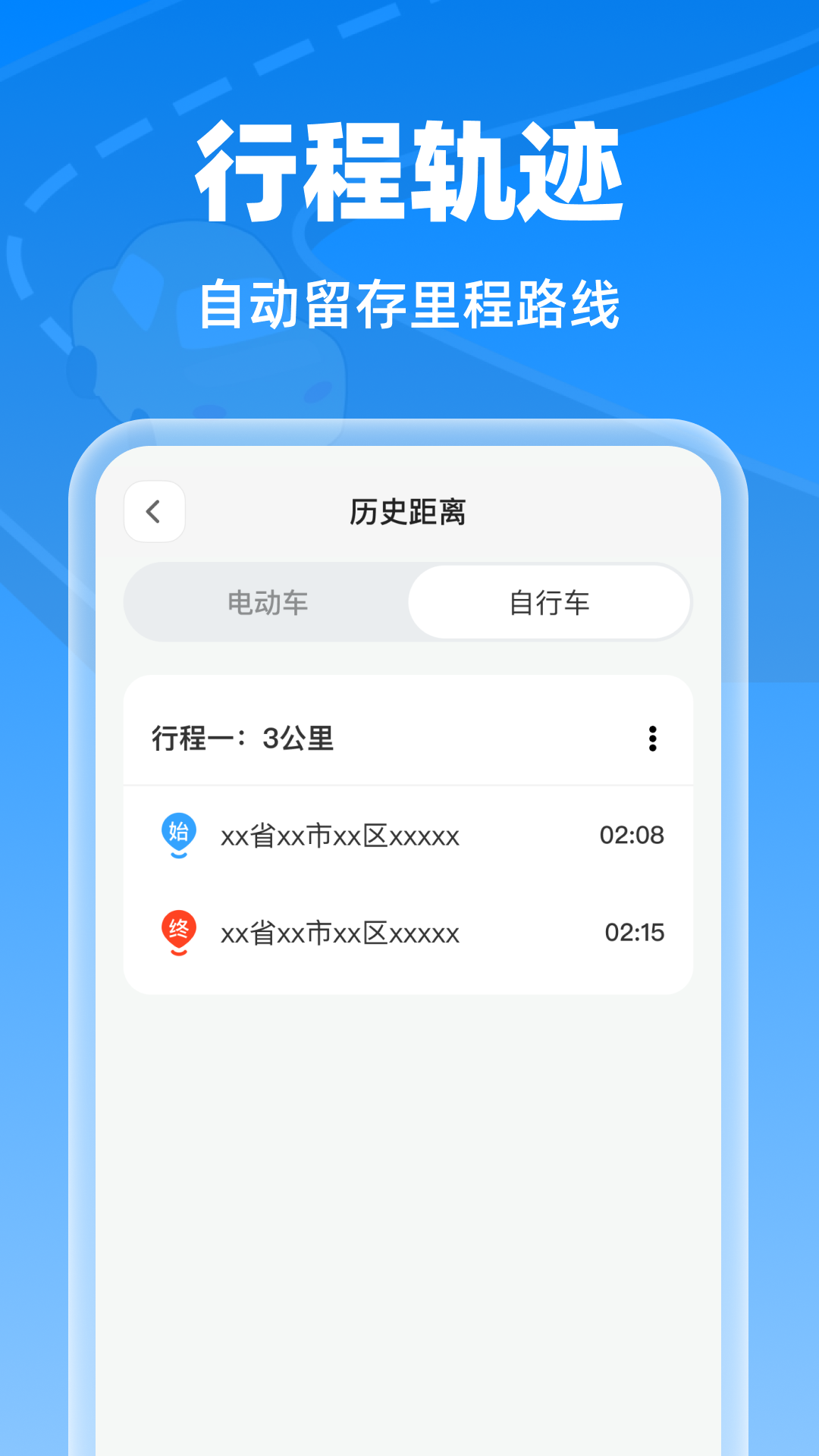Click the start location pin icon
819x1456 pixels.
pos(178,835)
